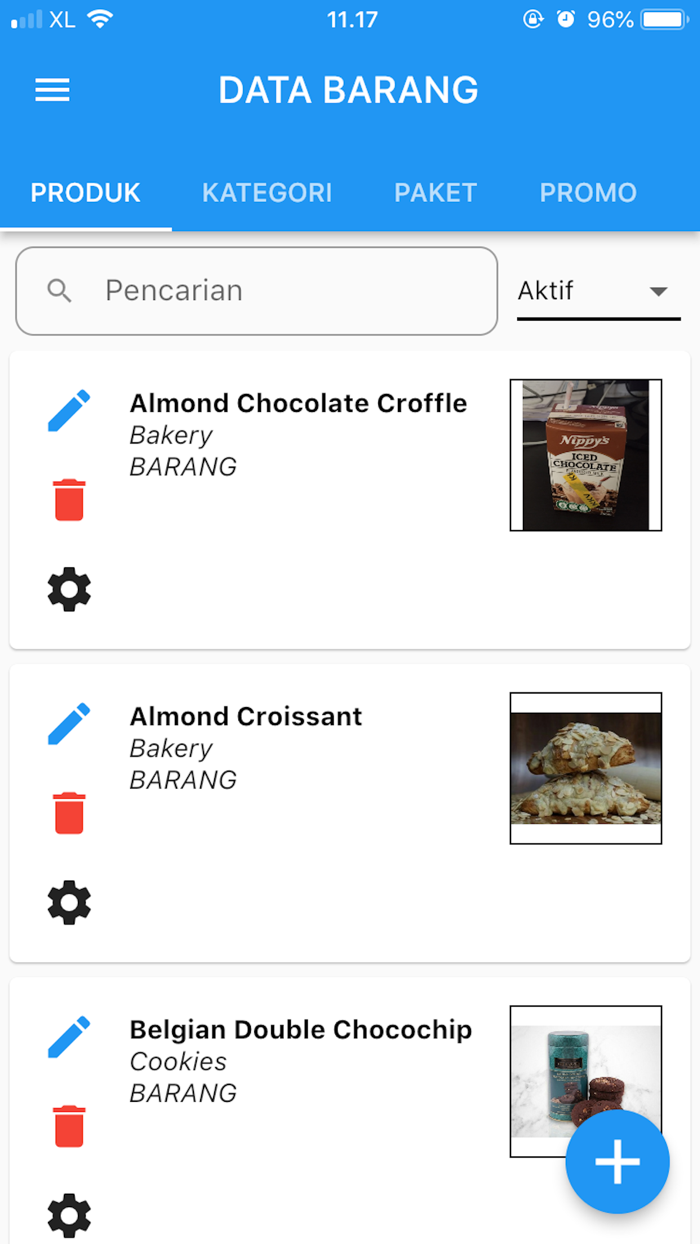
Task: View the Almond Chocolate Croffle product image
Action: pos(586,455)
